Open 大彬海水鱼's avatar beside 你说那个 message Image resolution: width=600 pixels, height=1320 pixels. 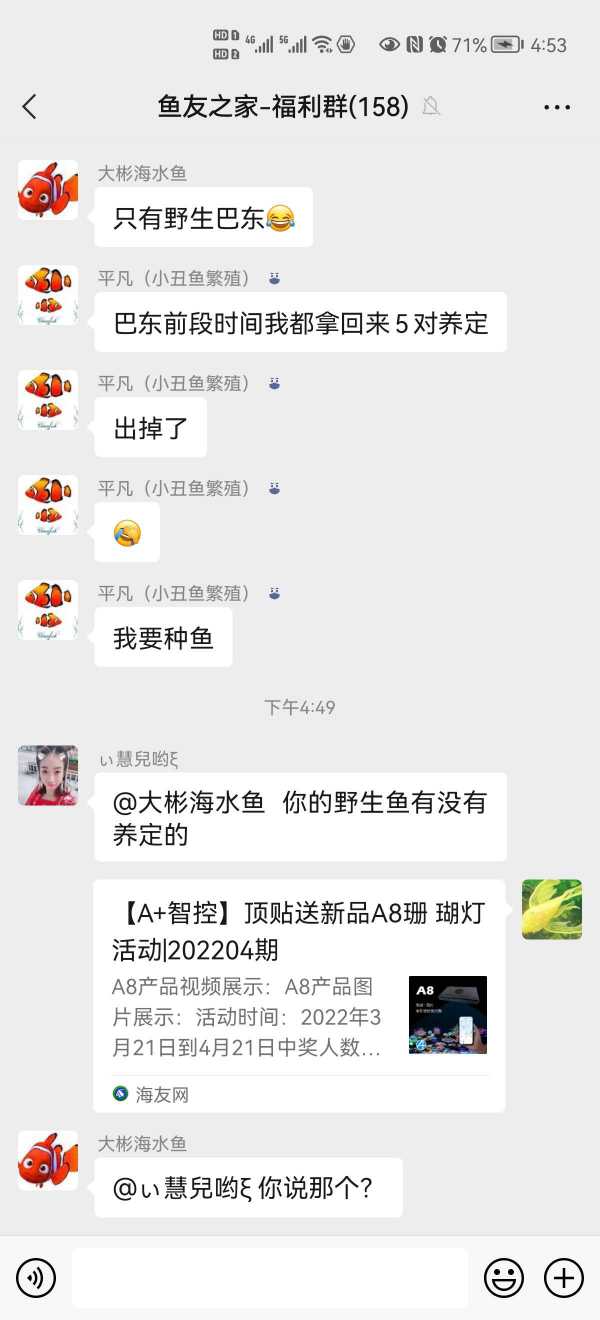pyautogui.click(x=48, y=1160)
